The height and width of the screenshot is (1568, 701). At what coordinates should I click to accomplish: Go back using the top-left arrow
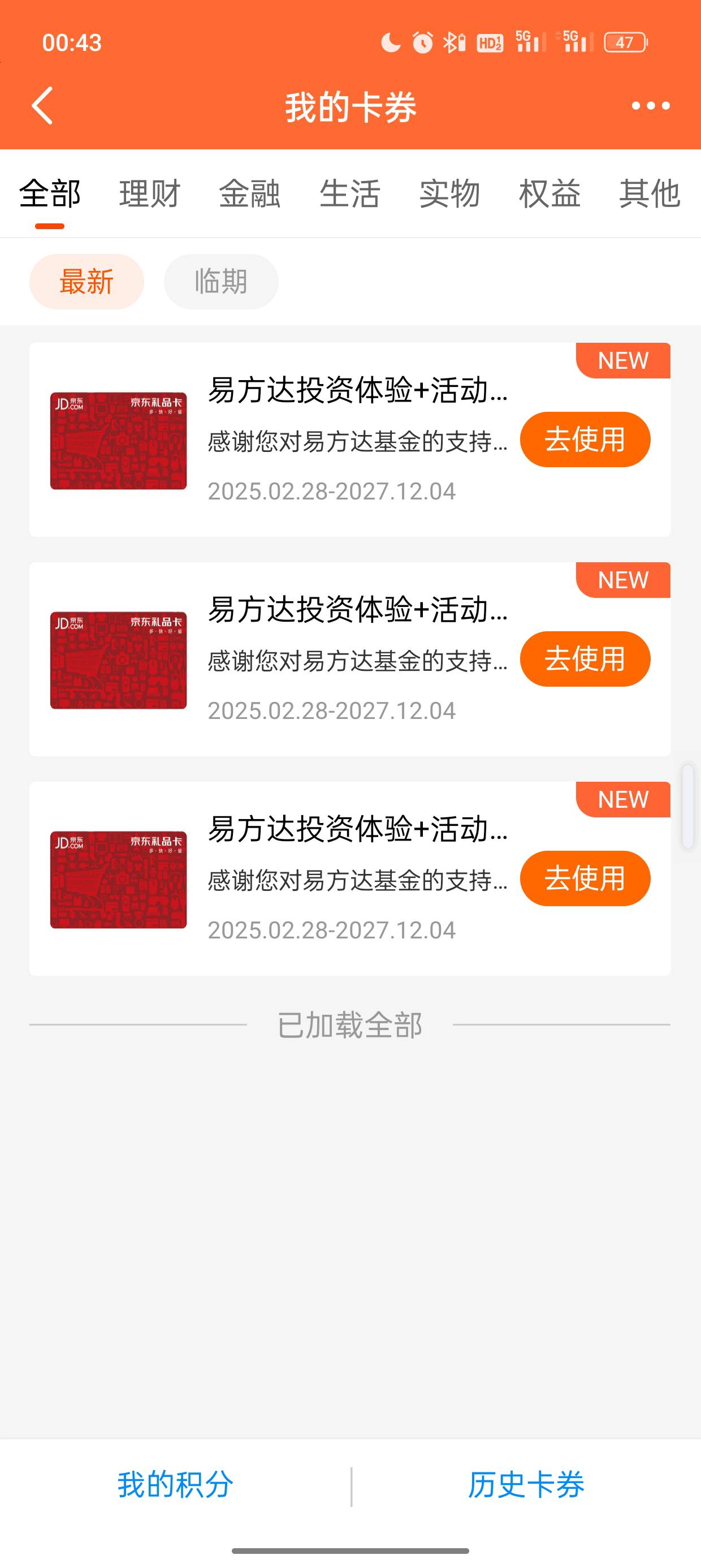pyautogui.click(x=42, y=106)
